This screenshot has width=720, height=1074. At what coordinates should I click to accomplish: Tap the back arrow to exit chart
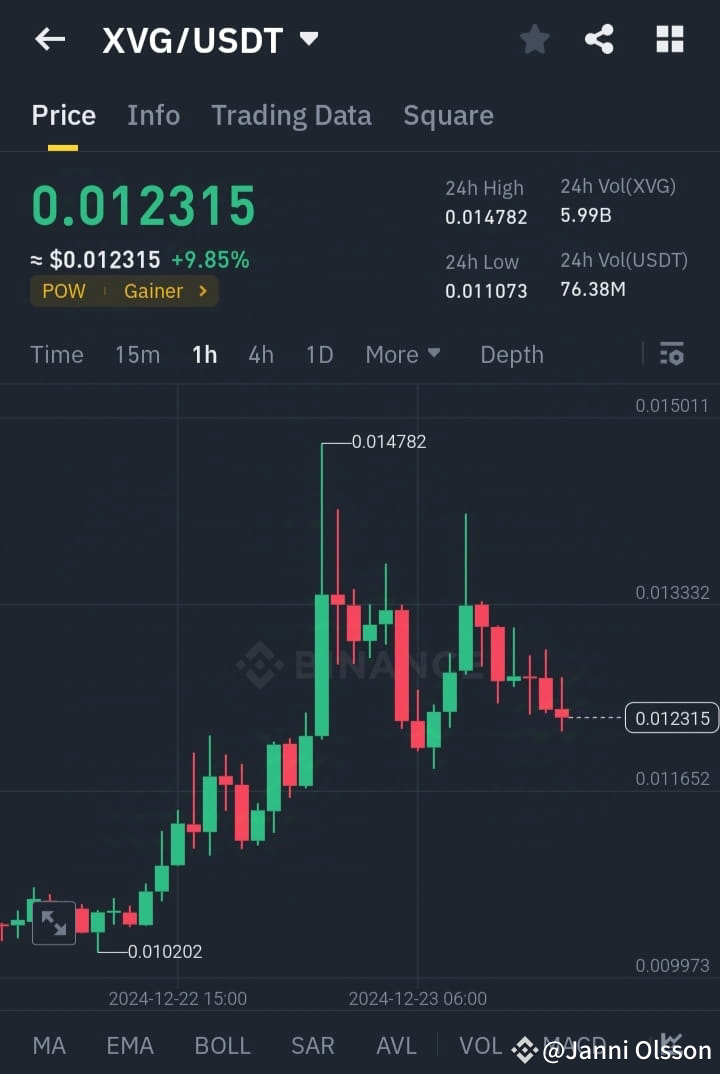pos(49,39)
